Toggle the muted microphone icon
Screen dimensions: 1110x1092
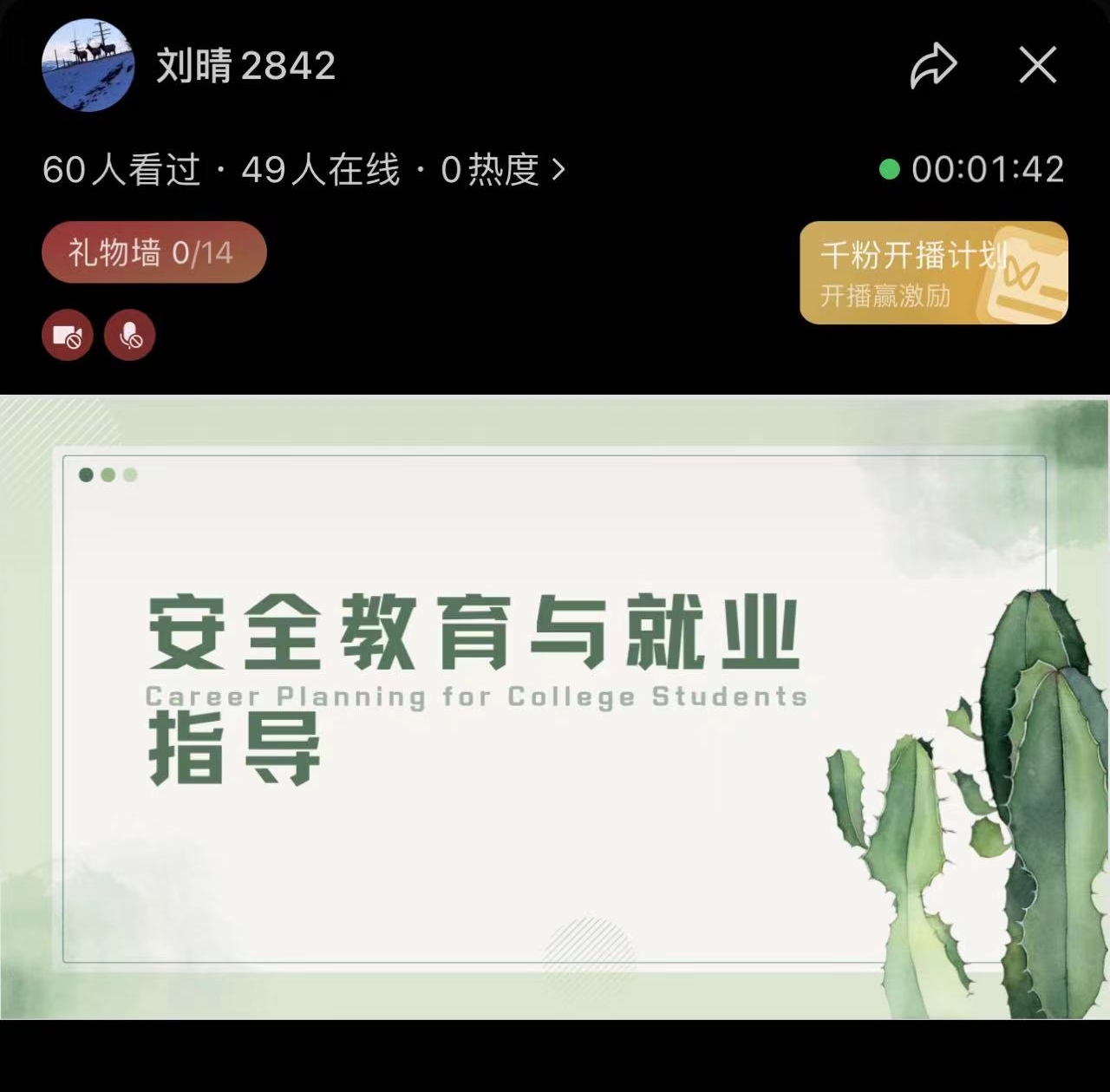130,335
